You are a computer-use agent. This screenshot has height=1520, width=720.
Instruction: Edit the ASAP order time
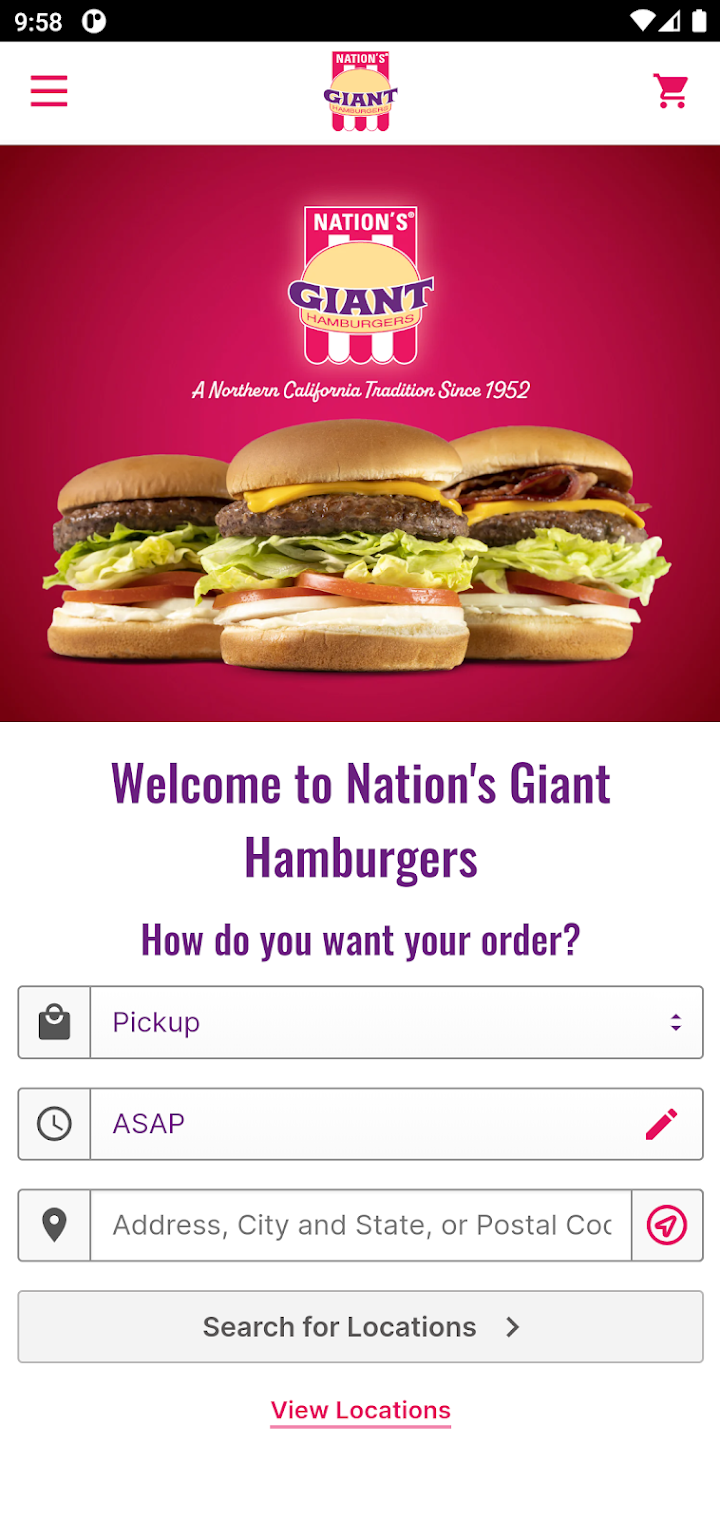661,1124
